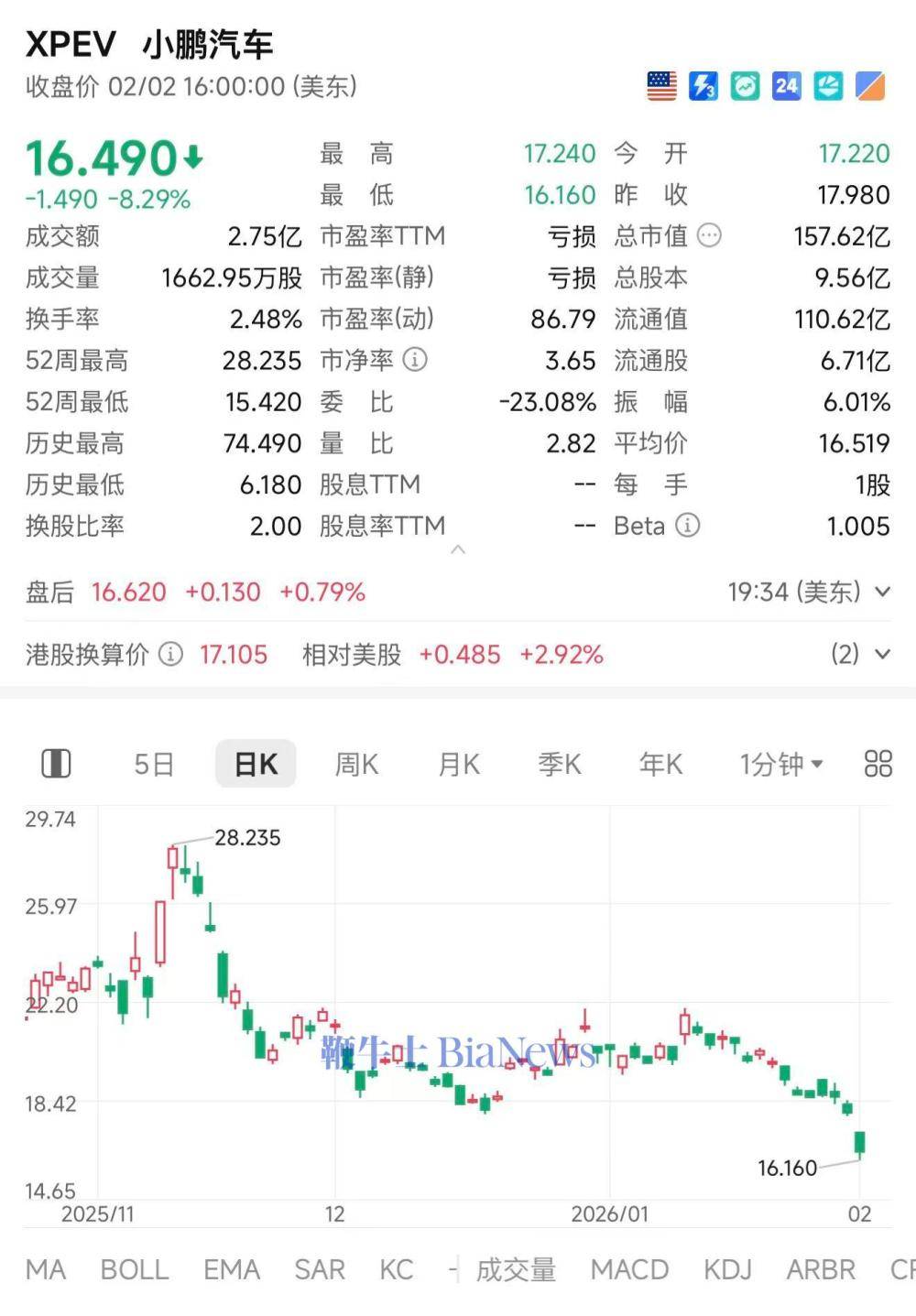Show the 季K quarterly chart
Screen dimensions: 916x1316
click(x=560, y=764)
